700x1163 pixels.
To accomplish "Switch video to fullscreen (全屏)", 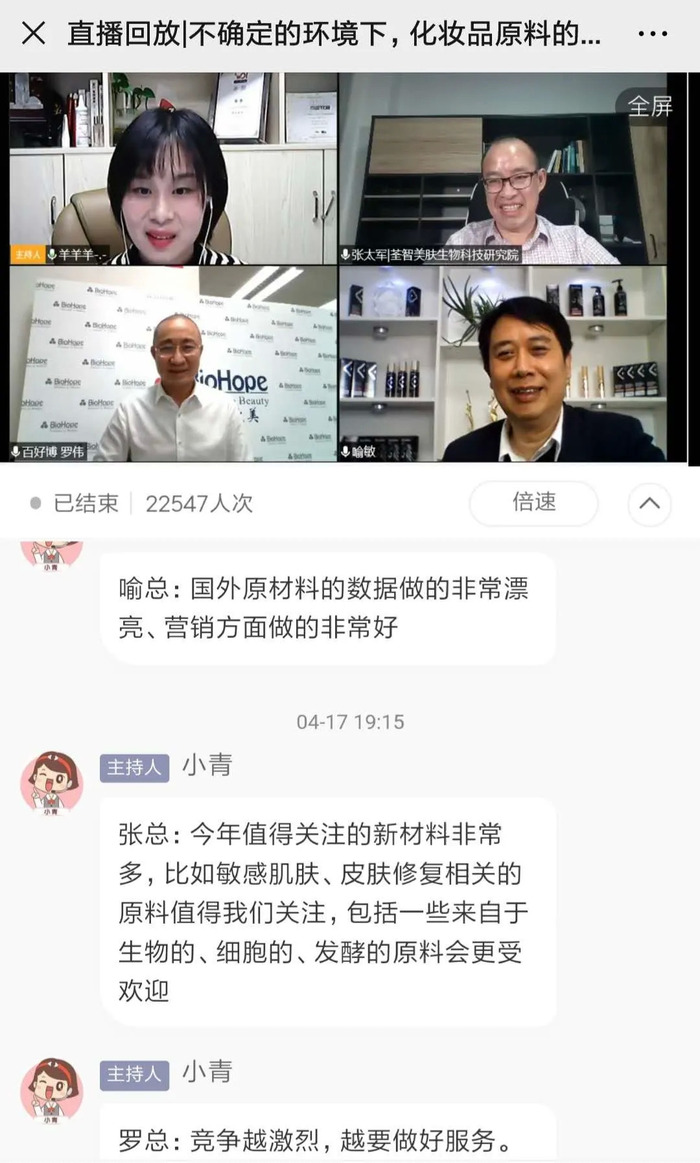I will [x=649, y=105].
